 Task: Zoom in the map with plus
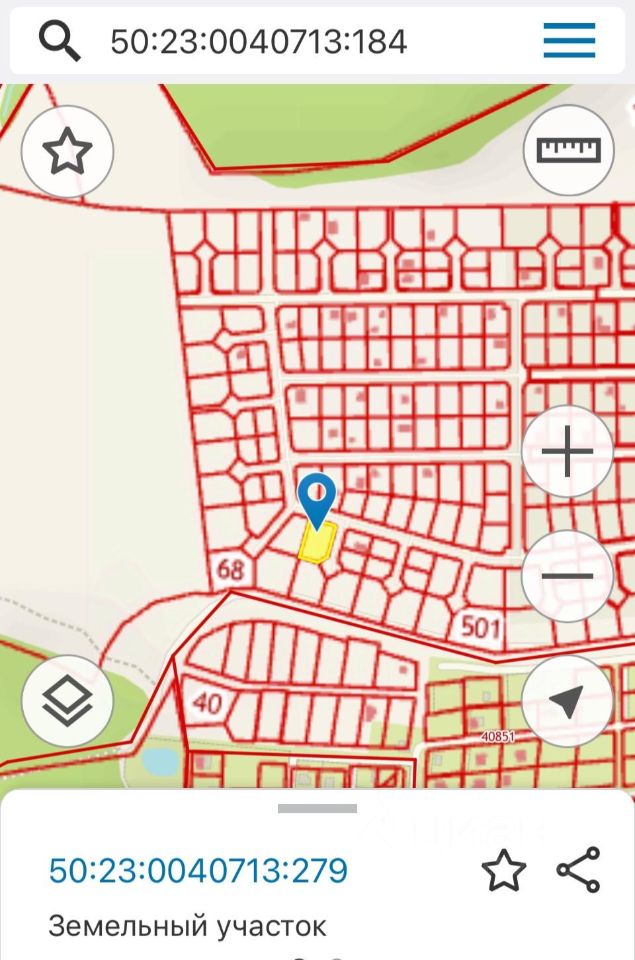tap(567, 452)
